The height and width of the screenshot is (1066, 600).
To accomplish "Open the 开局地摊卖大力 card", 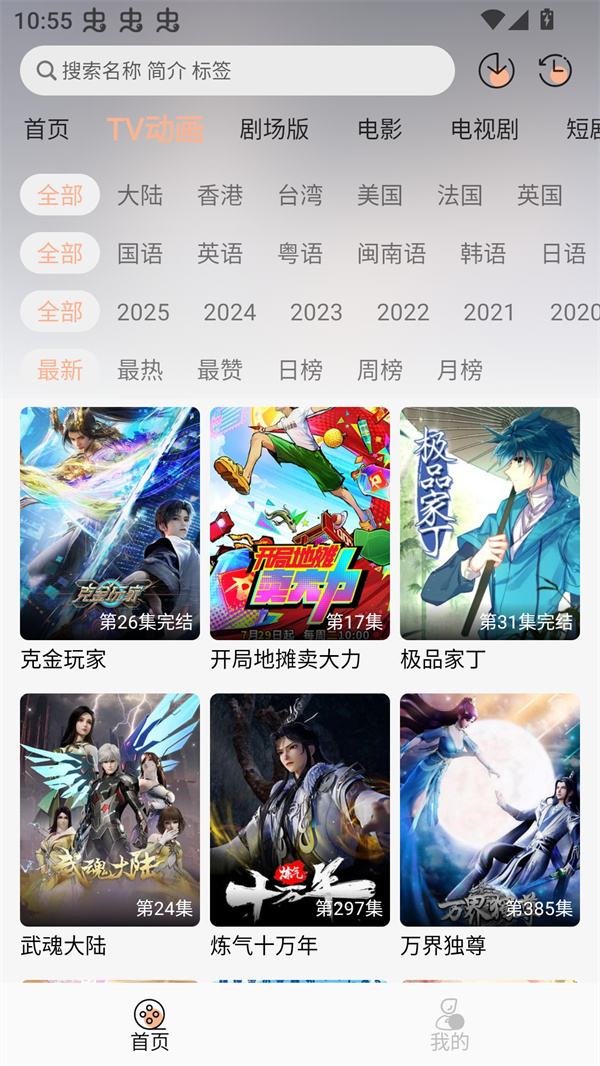I will click(300, 523).
